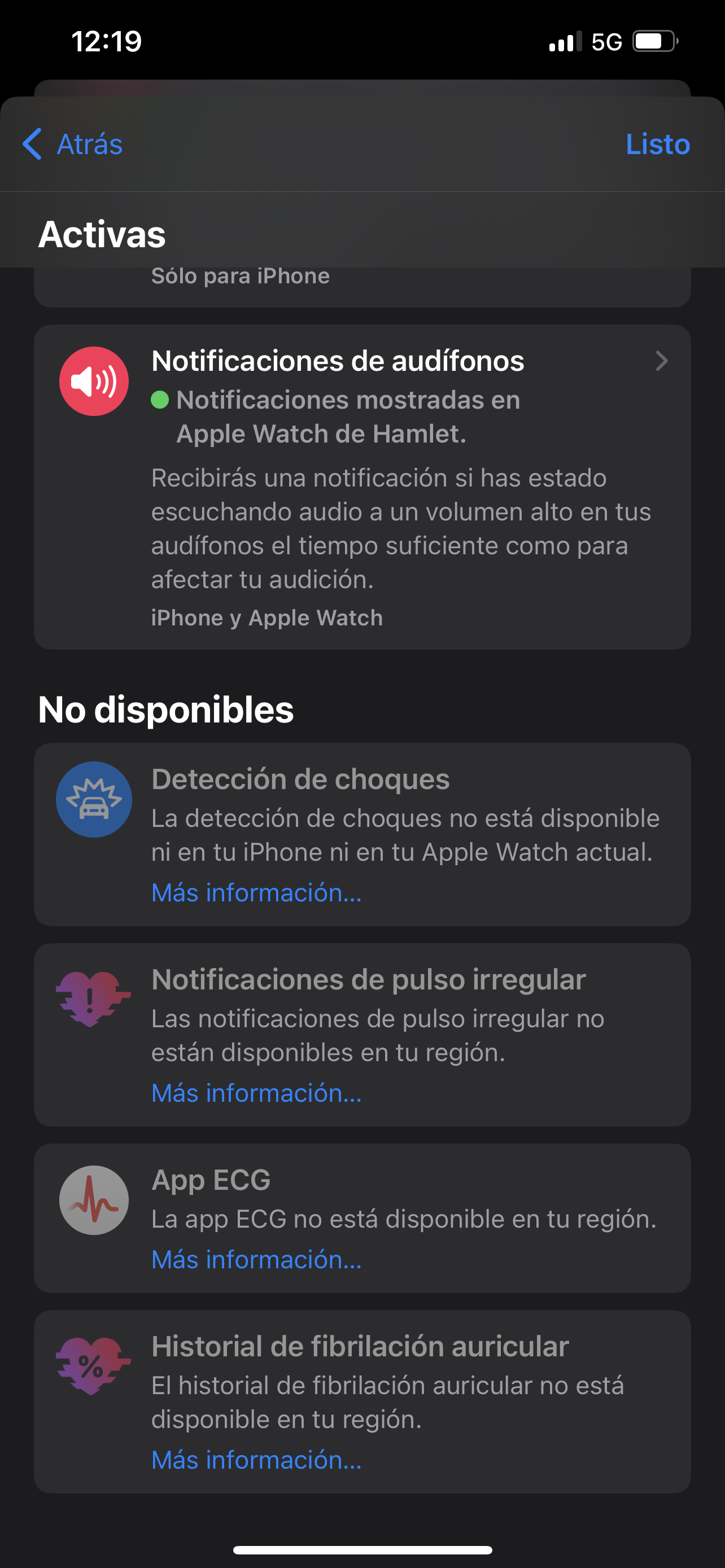Image resolution: width=725 pixels, height=1568 pixels.
Task: Open Más información under Detección de choques
Action: coord(256,892)
